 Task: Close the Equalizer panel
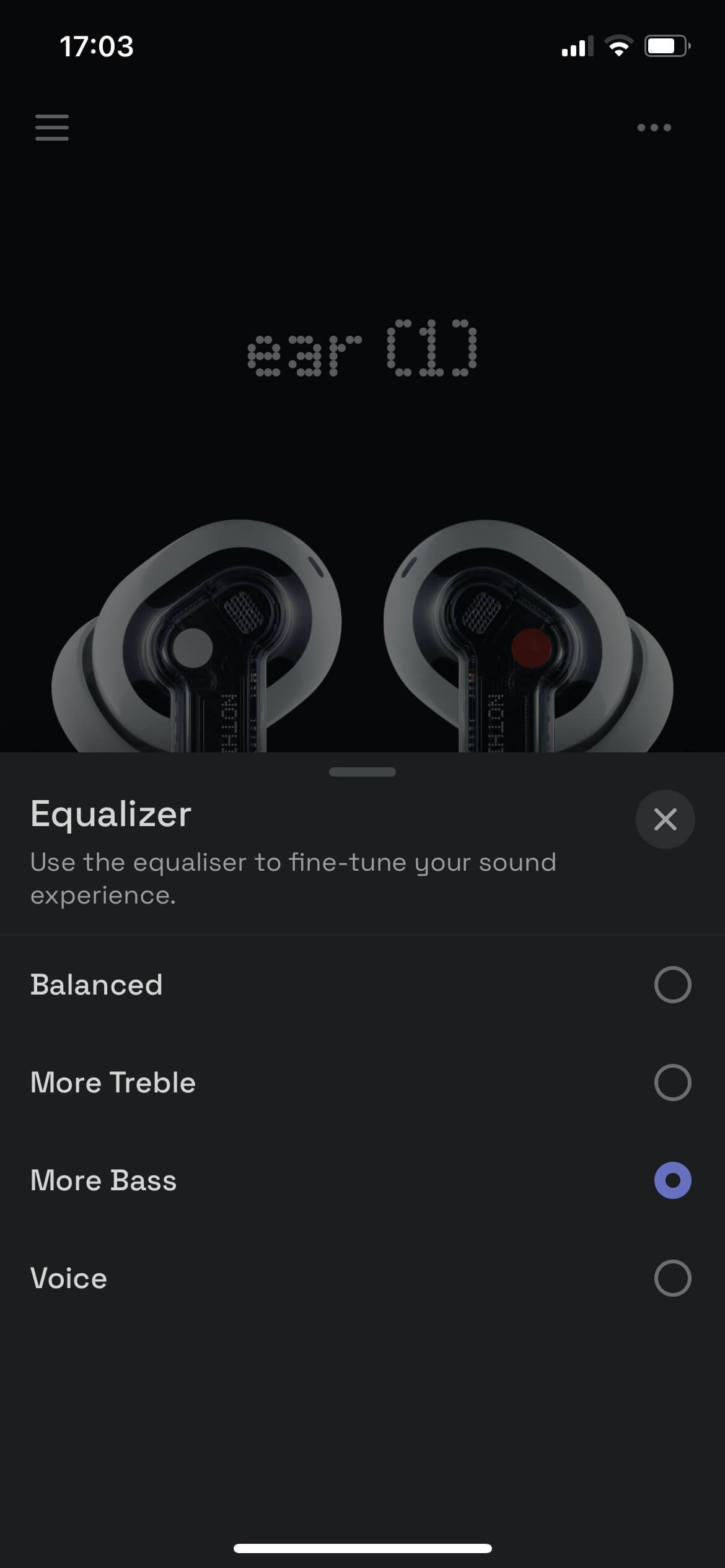(x=665, y=819)
